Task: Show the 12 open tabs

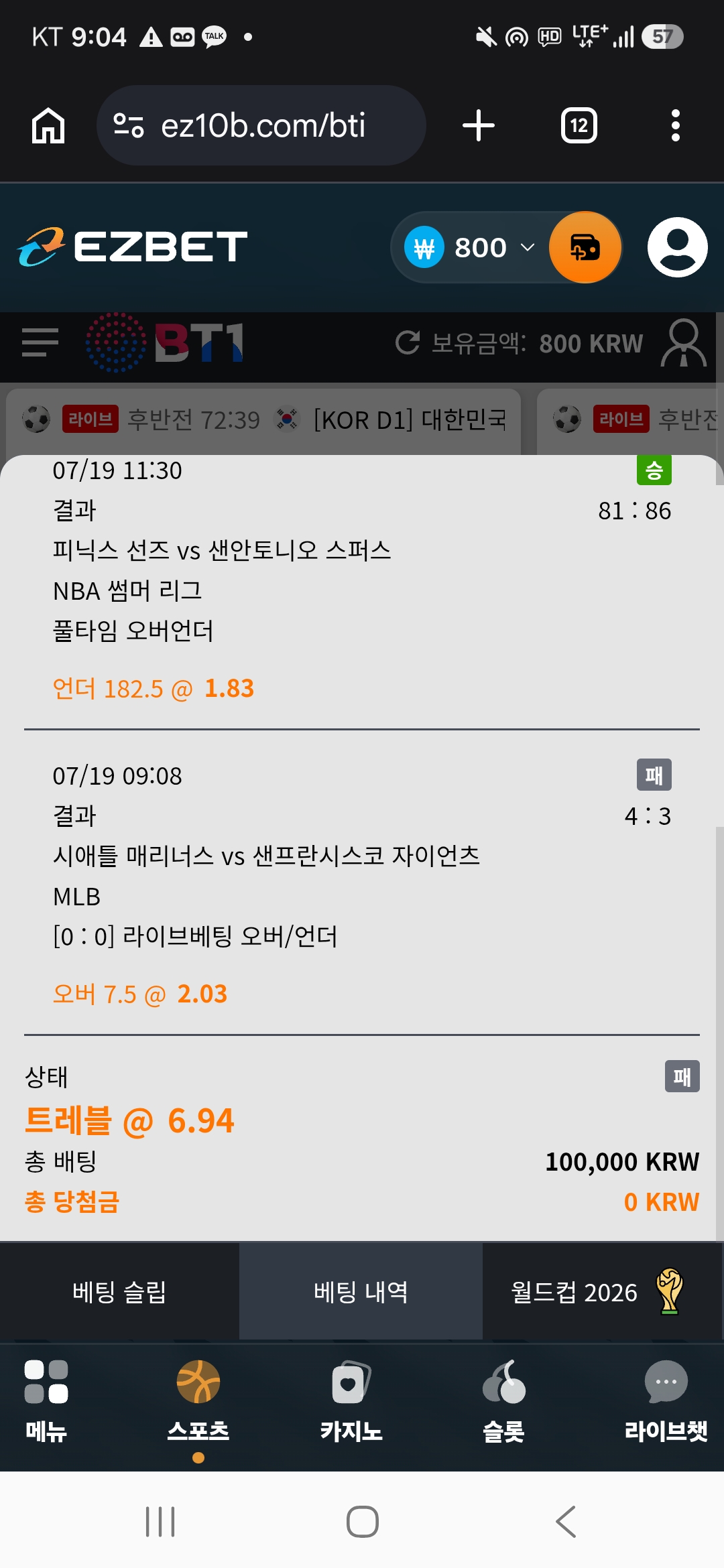Action: pyautogui.click(x=579, y=125)
